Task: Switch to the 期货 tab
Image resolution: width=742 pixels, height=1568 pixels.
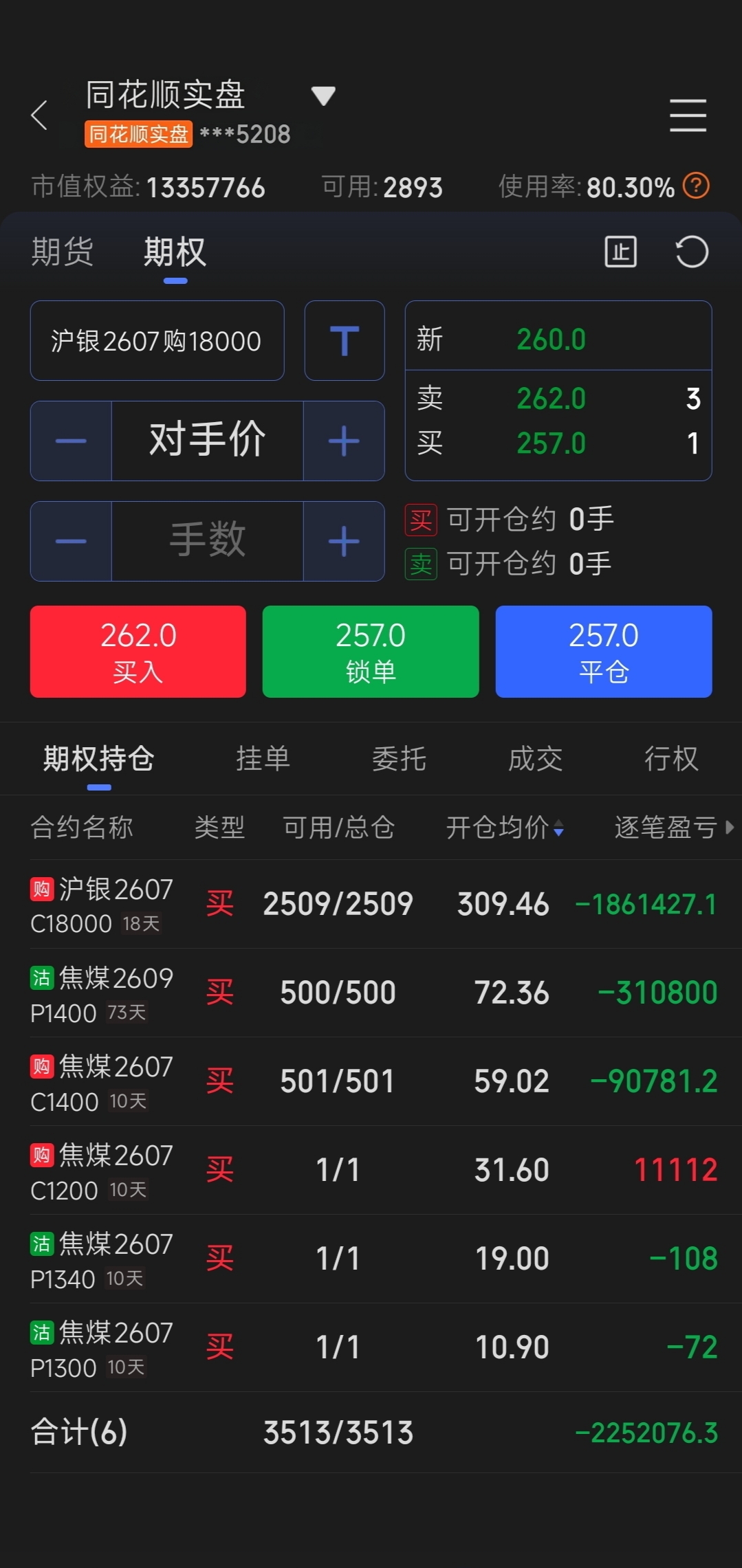Action: pyautogui.click(x=63, y=252)
